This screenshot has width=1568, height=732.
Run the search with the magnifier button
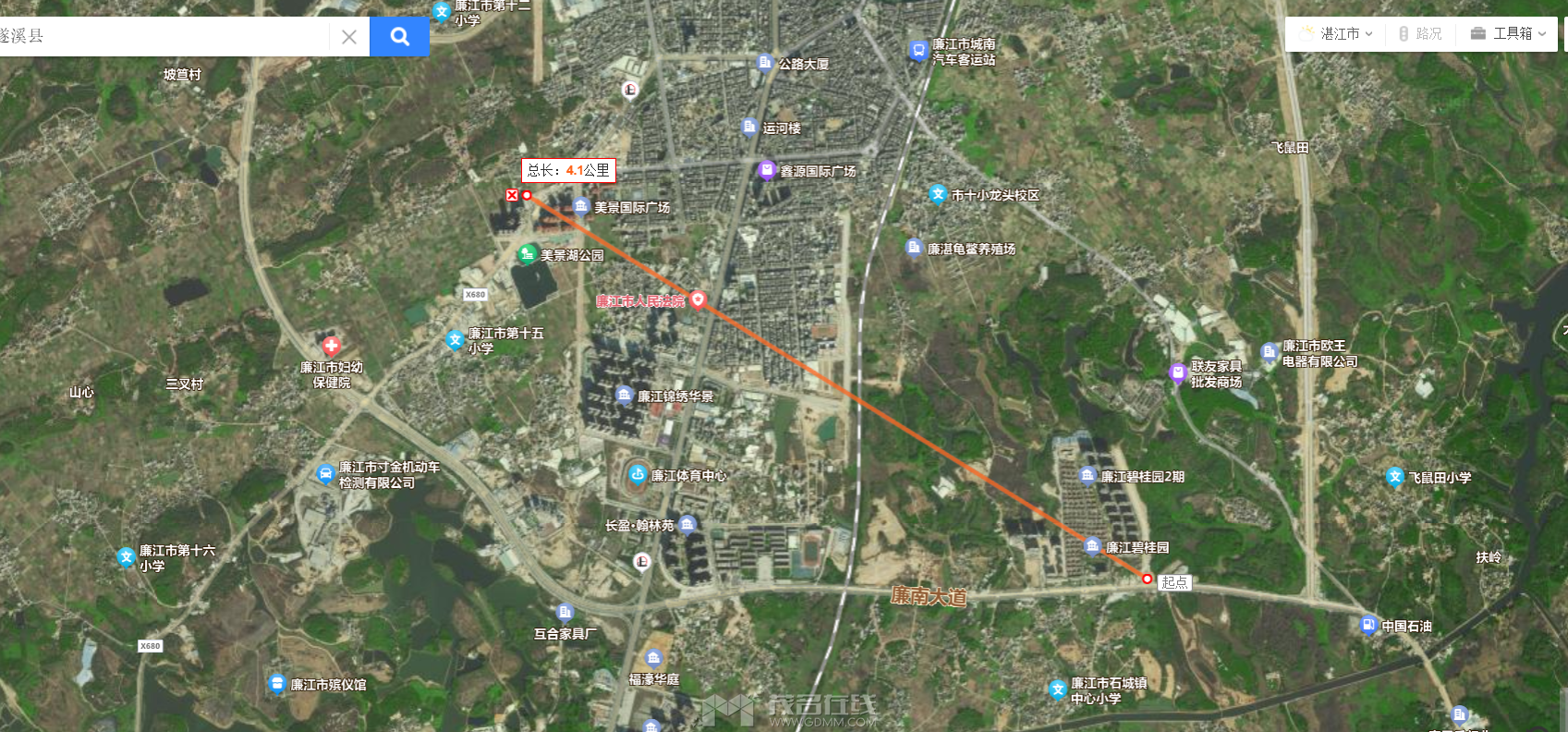tap(399, 37)
